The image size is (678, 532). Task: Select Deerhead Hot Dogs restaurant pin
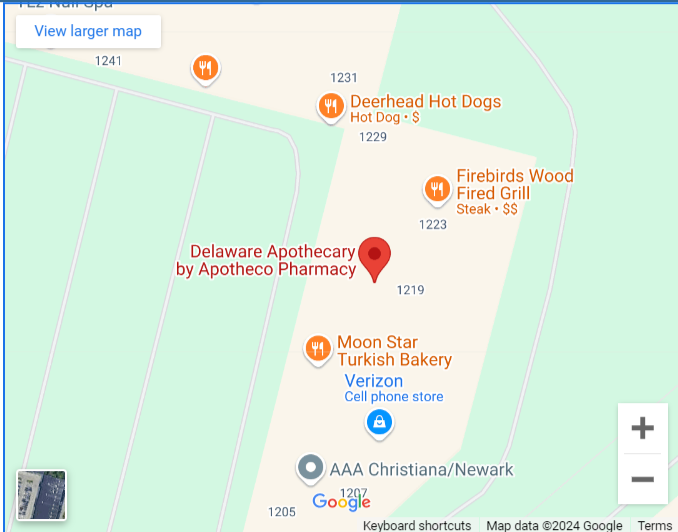[x=330, y=105]
